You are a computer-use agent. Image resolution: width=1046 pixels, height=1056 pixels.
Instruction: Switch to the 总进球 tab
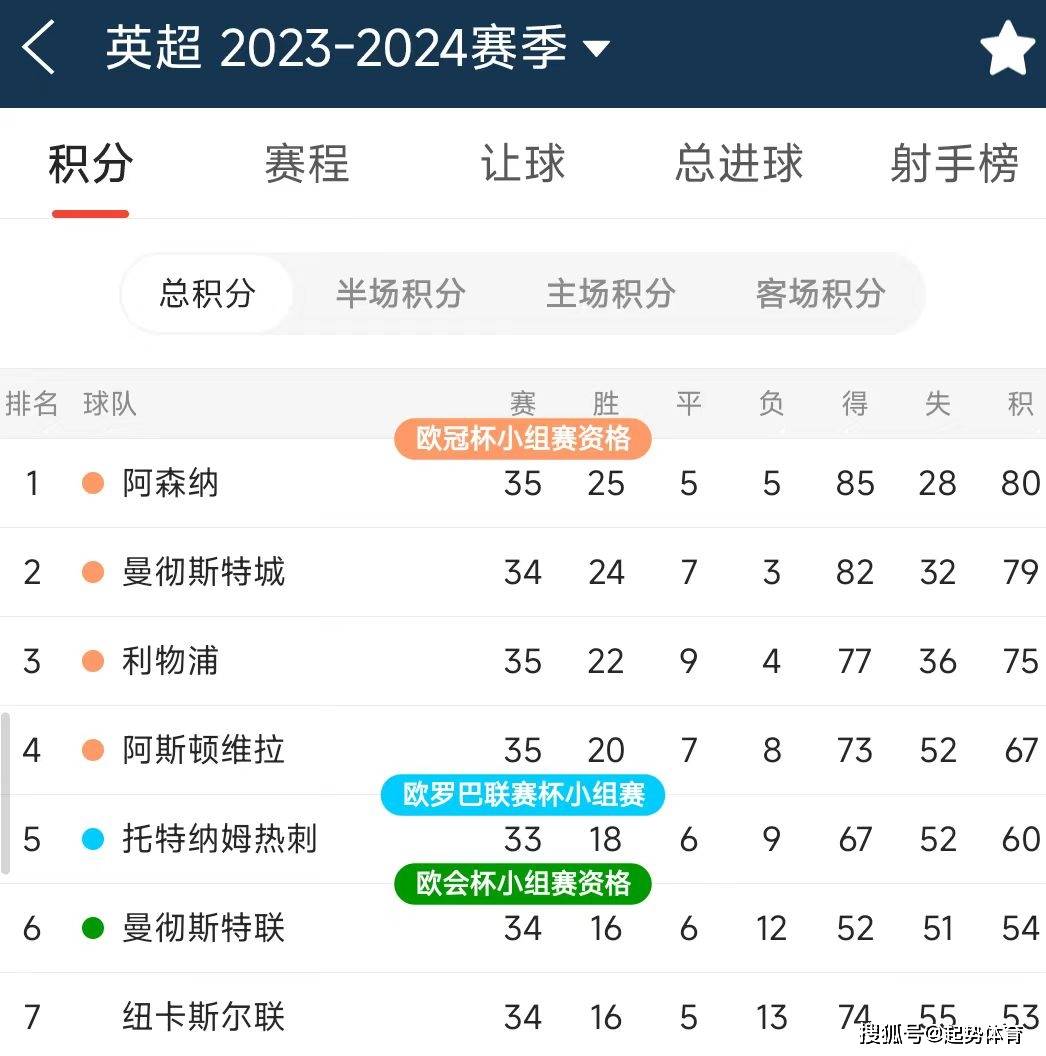(739, 164)
